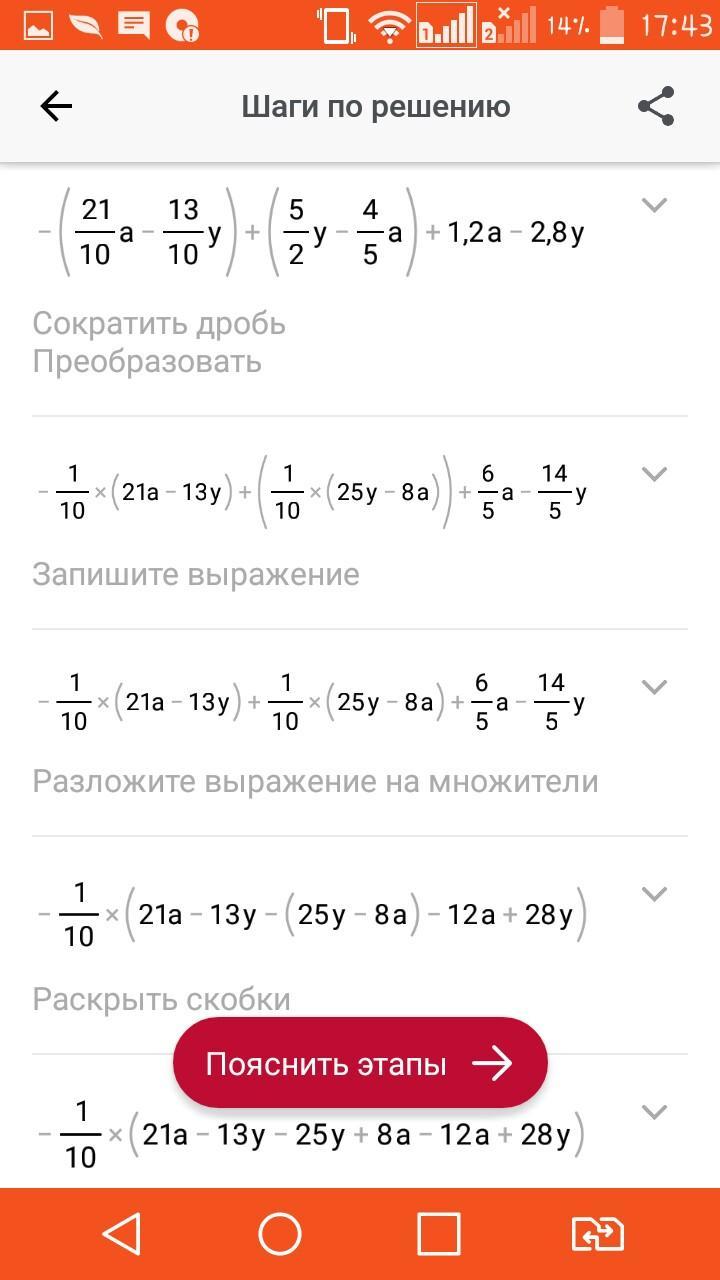Expand the 'Раскрыть скобки' step chevron

click(654, 894)
